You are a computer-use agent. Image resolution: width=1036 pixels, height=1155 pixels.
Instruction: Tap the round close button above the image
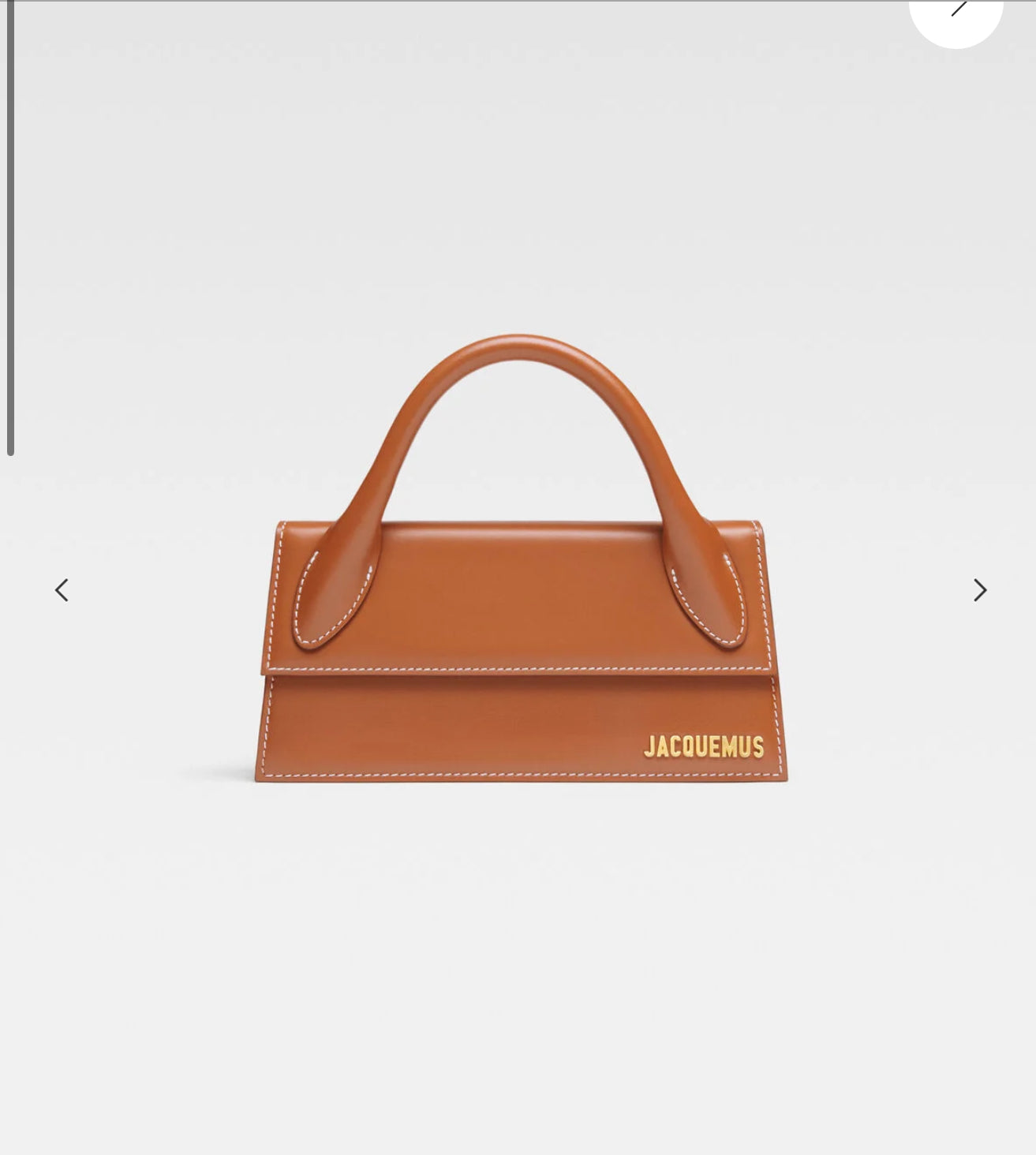point(956,13)
